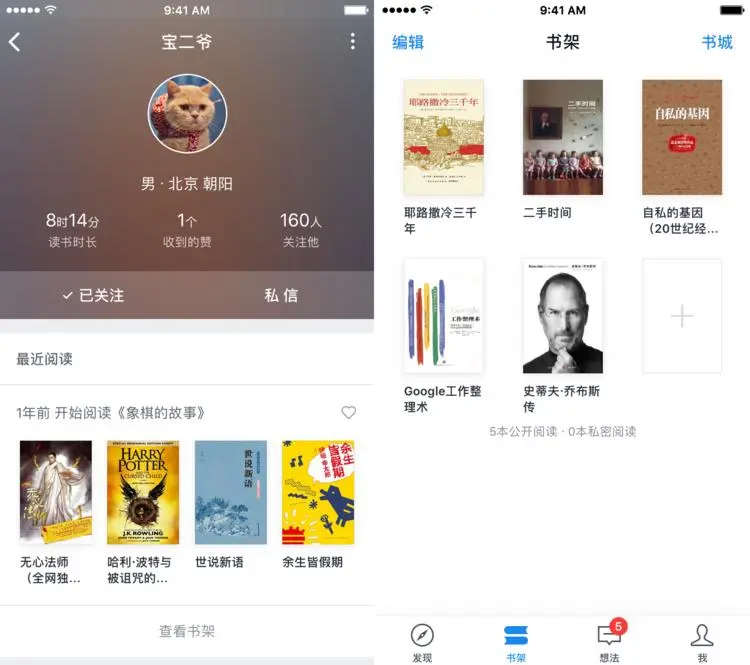Tap the 已关注 following button
The height and width of the screenshot is (665, 750).
point(93,295)
